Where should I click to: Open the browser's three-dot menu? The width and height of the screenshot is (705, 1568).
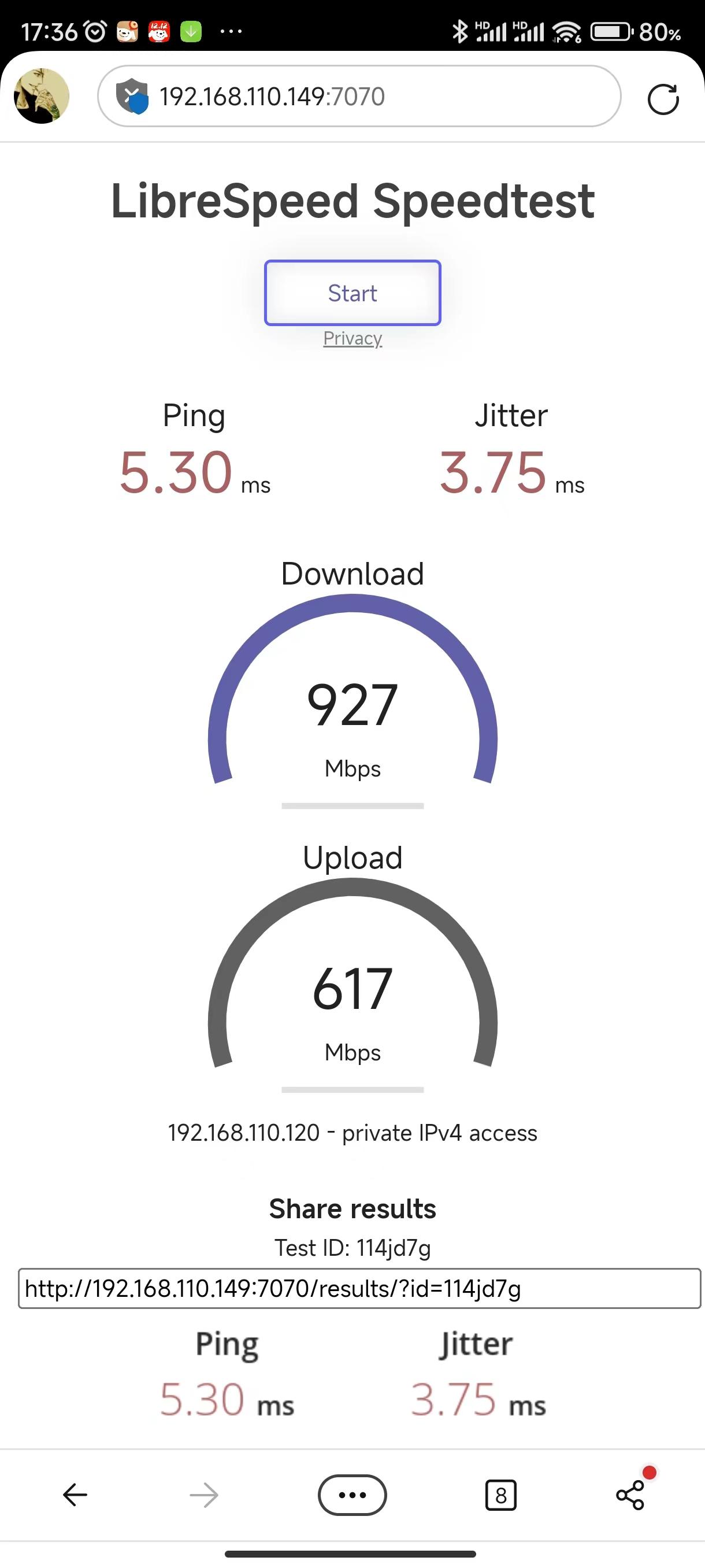tap(352, 1495)
